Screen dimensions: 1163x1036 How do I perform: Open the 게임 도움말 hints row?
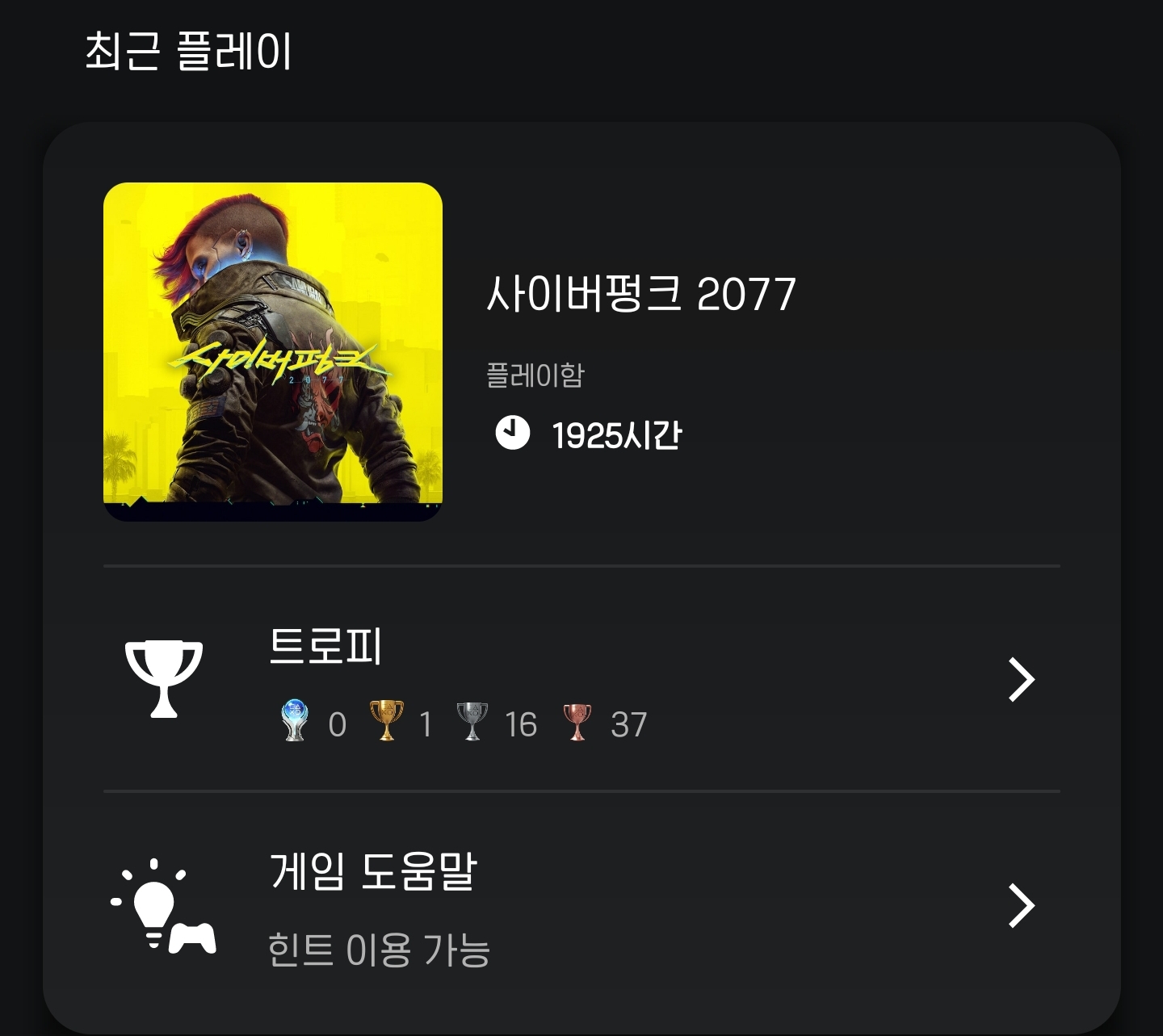[581, 906]
